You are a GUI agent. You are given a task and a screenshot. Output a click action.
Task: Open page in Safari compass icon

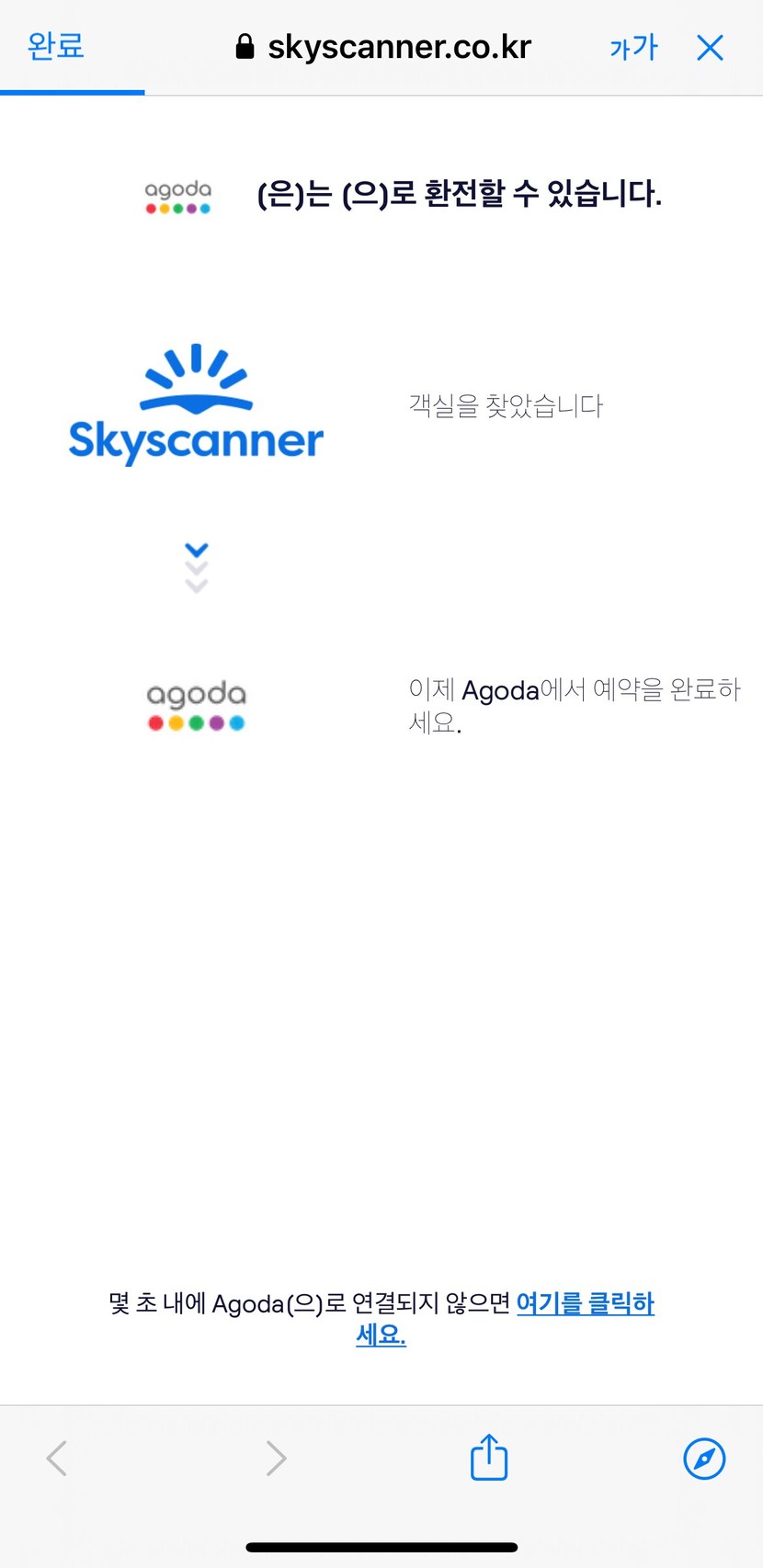pyautogui.click(x=704, y=1459)
